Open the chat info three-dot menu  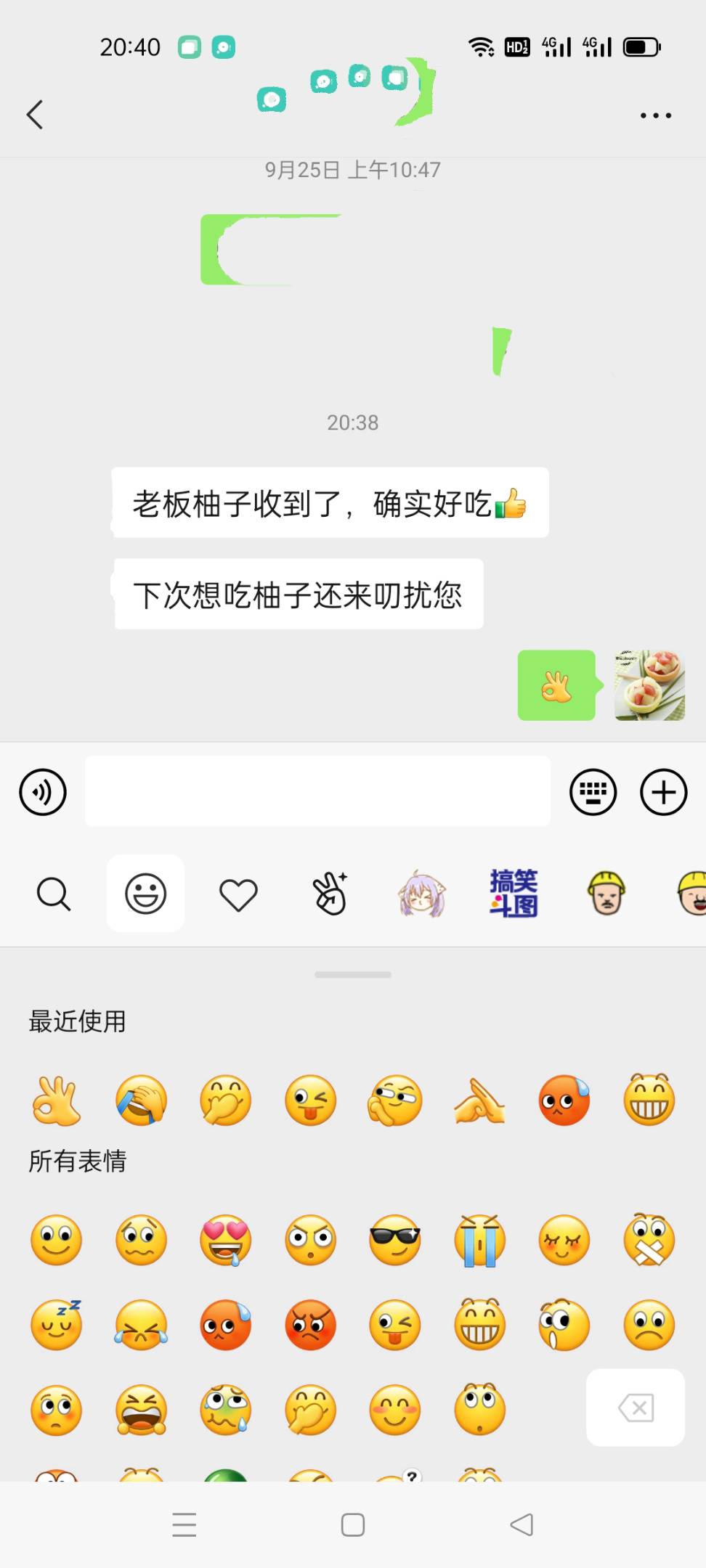[x=656, y=115]
